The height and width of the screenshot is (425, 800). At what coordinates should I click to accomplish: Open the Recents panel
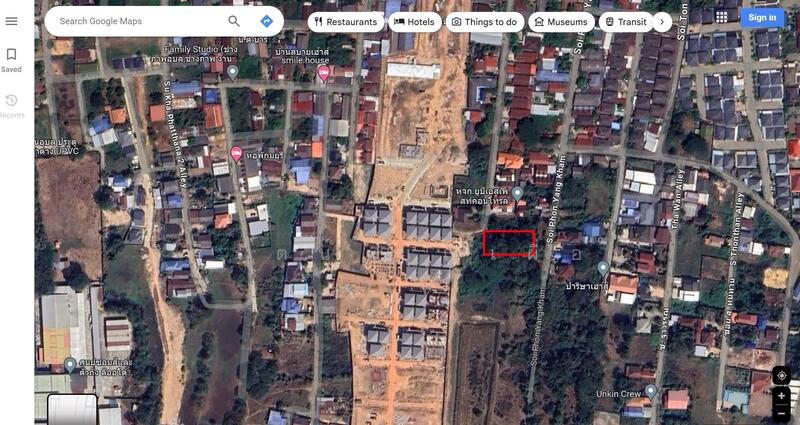(12, 105)
